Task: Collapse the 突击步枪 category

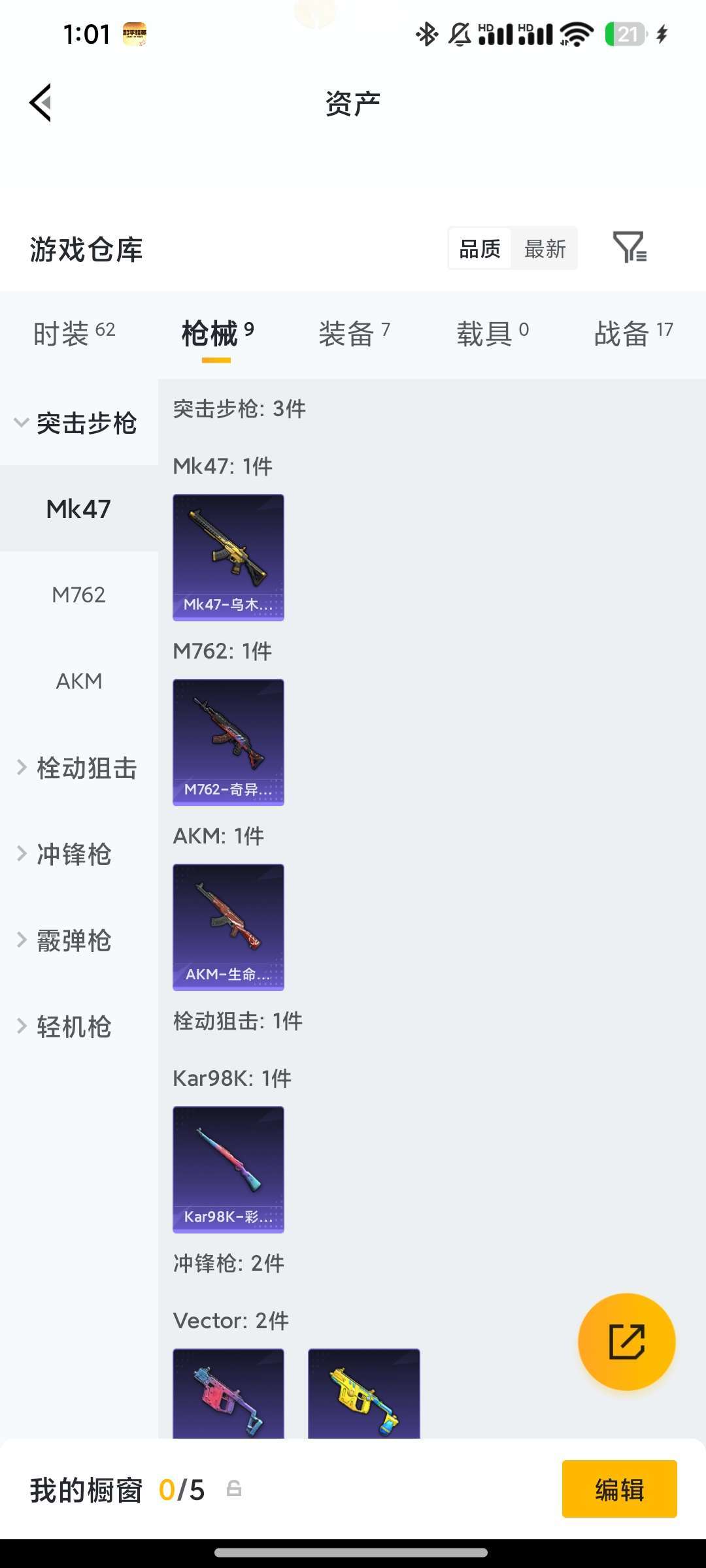Action: tap(78, 423)
